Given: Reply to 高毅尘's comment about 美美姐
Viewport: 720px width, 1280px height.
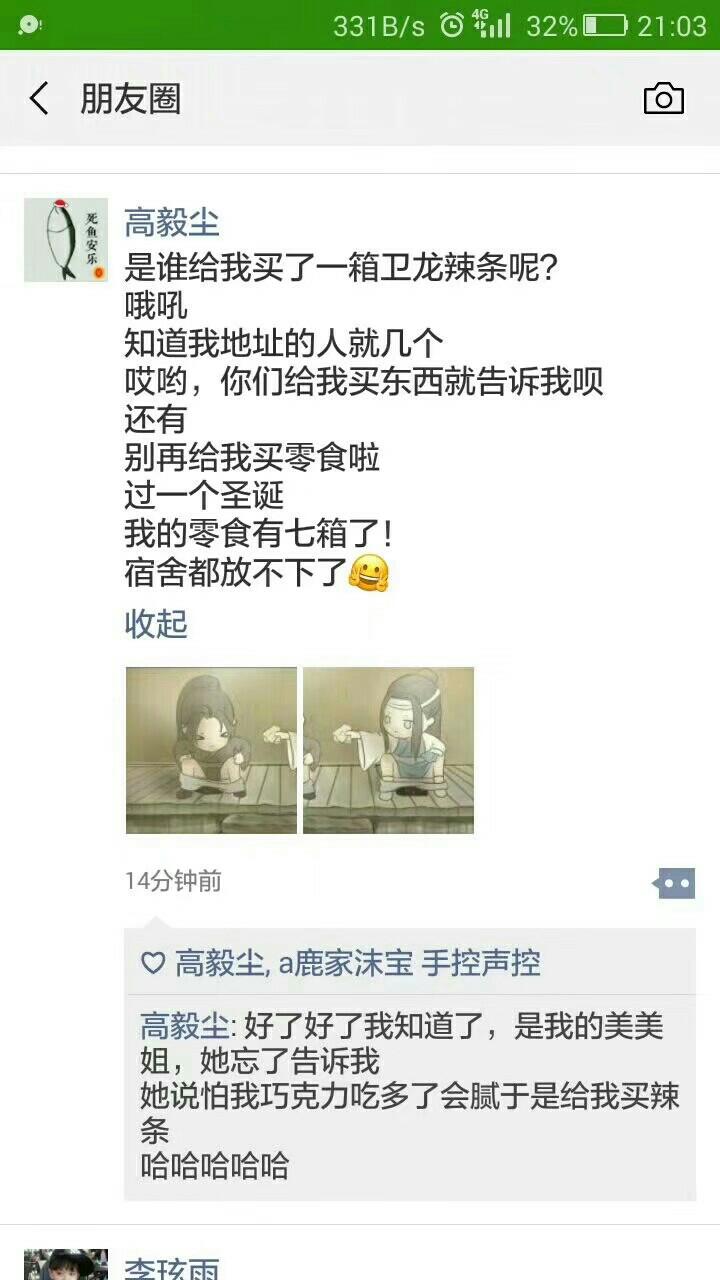Looking at the screenshot, I should tap(410, 1096).
